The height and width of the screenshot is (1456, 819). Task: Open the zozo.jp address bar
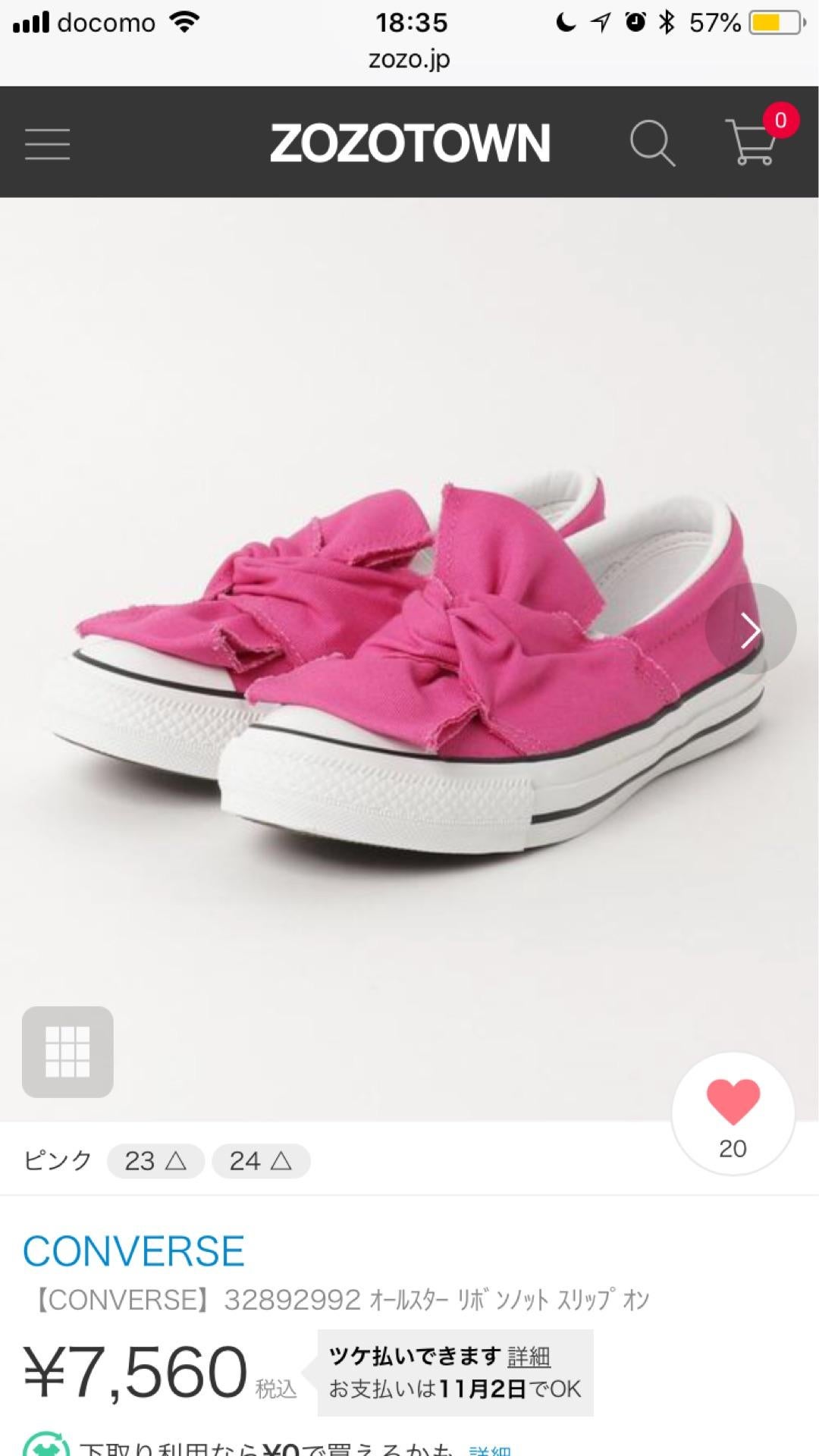click(409, 59)
